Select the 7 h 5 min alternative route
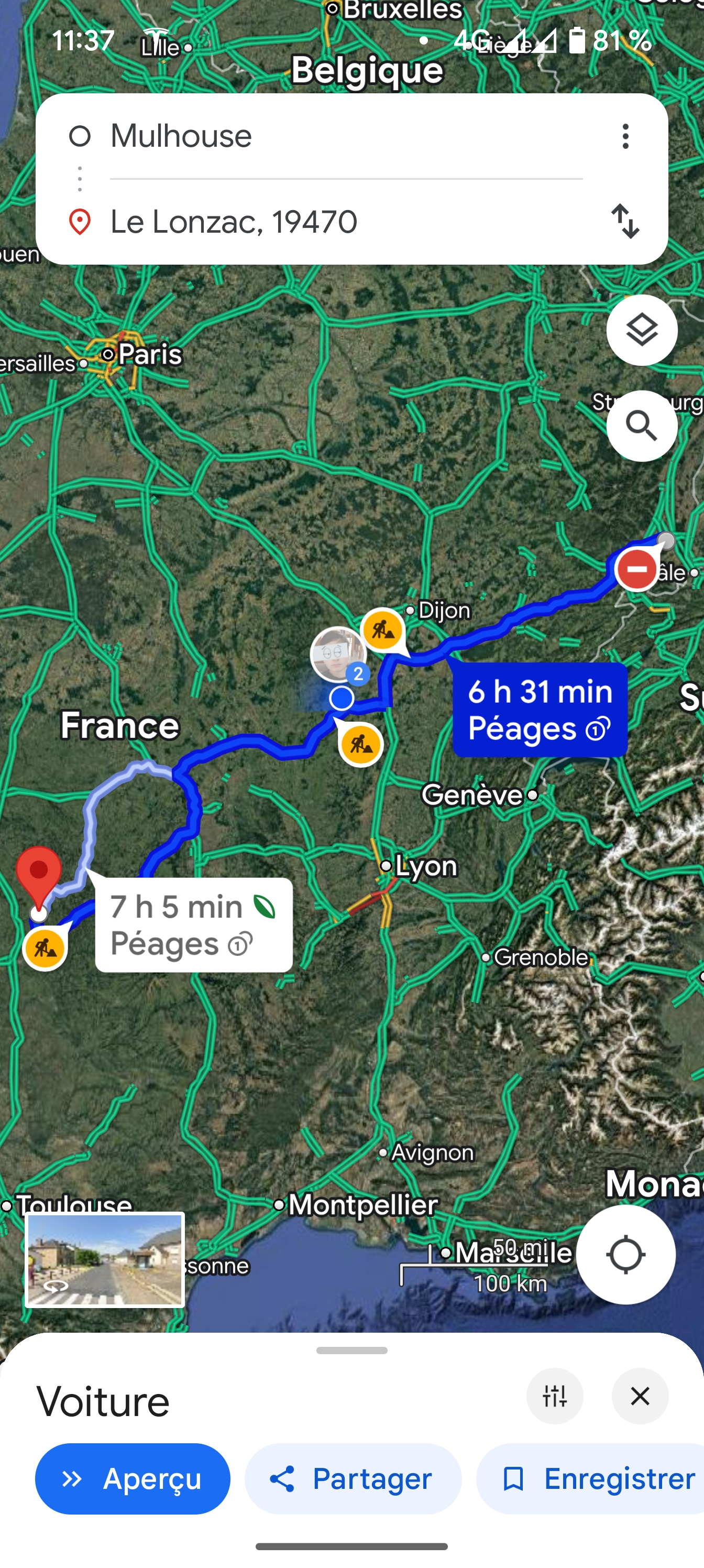The image size is (704, 1568). [x=193, y=924]
